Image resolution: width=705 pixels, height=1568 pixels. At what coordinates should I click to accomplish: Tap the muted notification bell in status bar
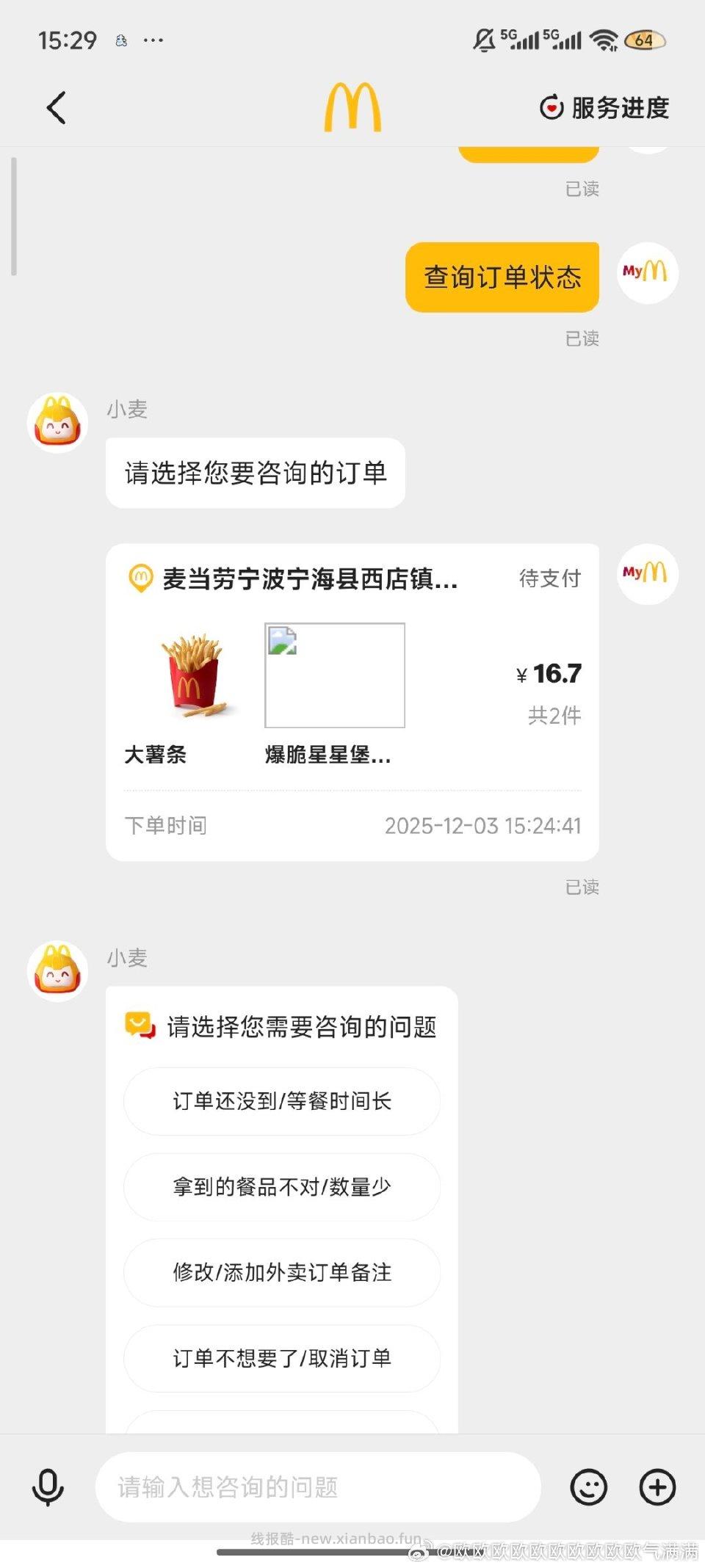(483, 40)
